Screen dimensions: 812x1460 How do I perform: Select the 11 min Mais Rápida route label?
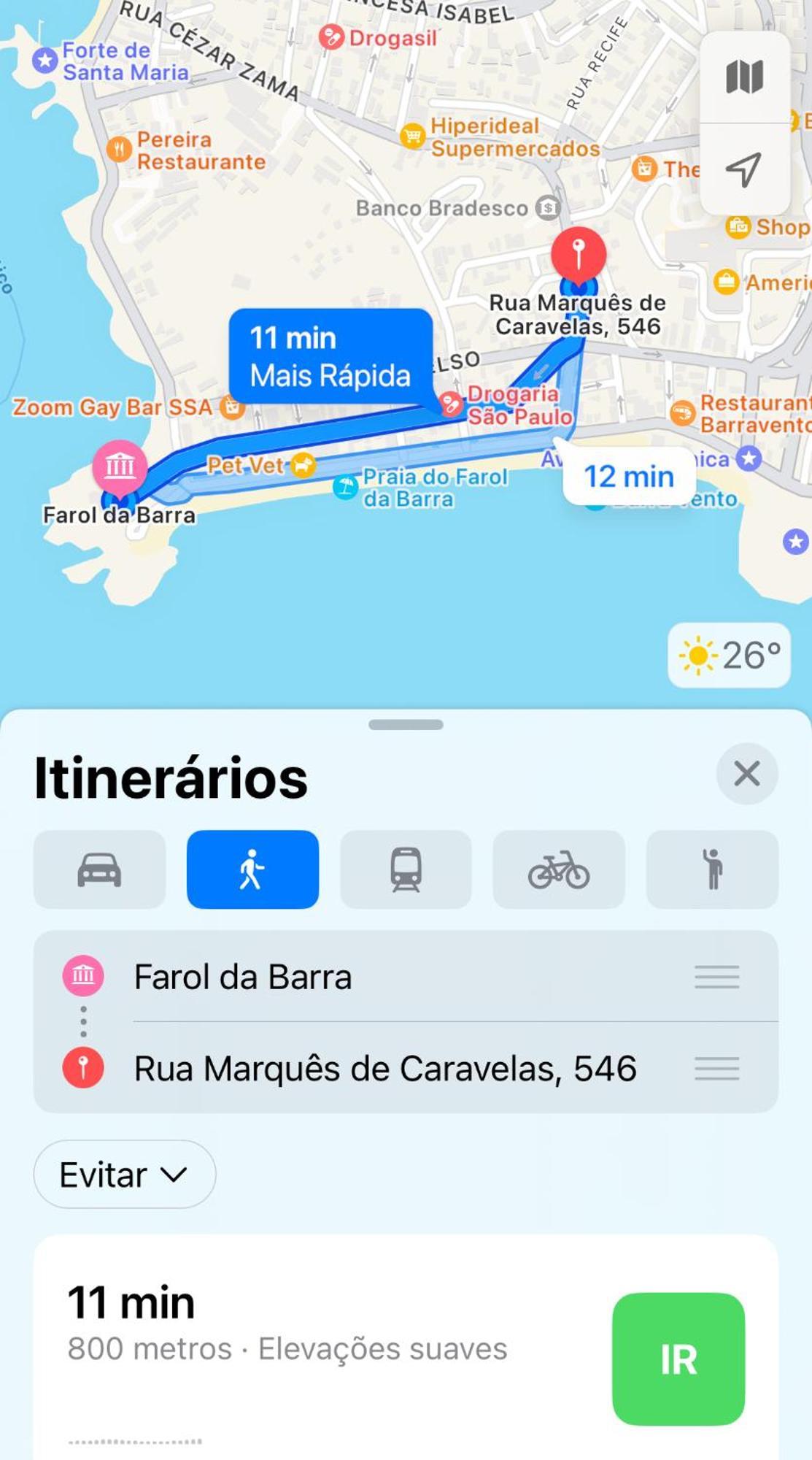[330, 357]
